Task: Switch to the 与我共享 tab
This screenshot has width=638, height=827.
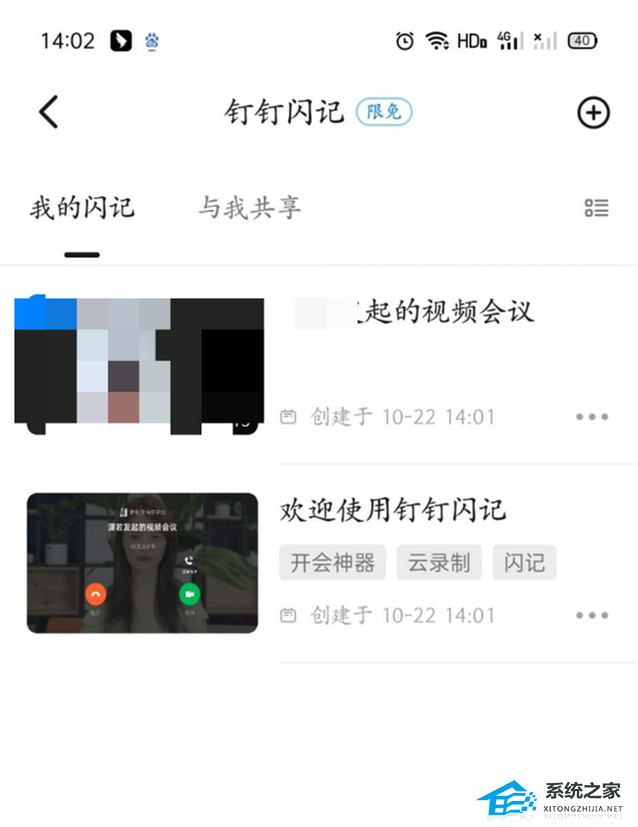Action: coord(249,208)
